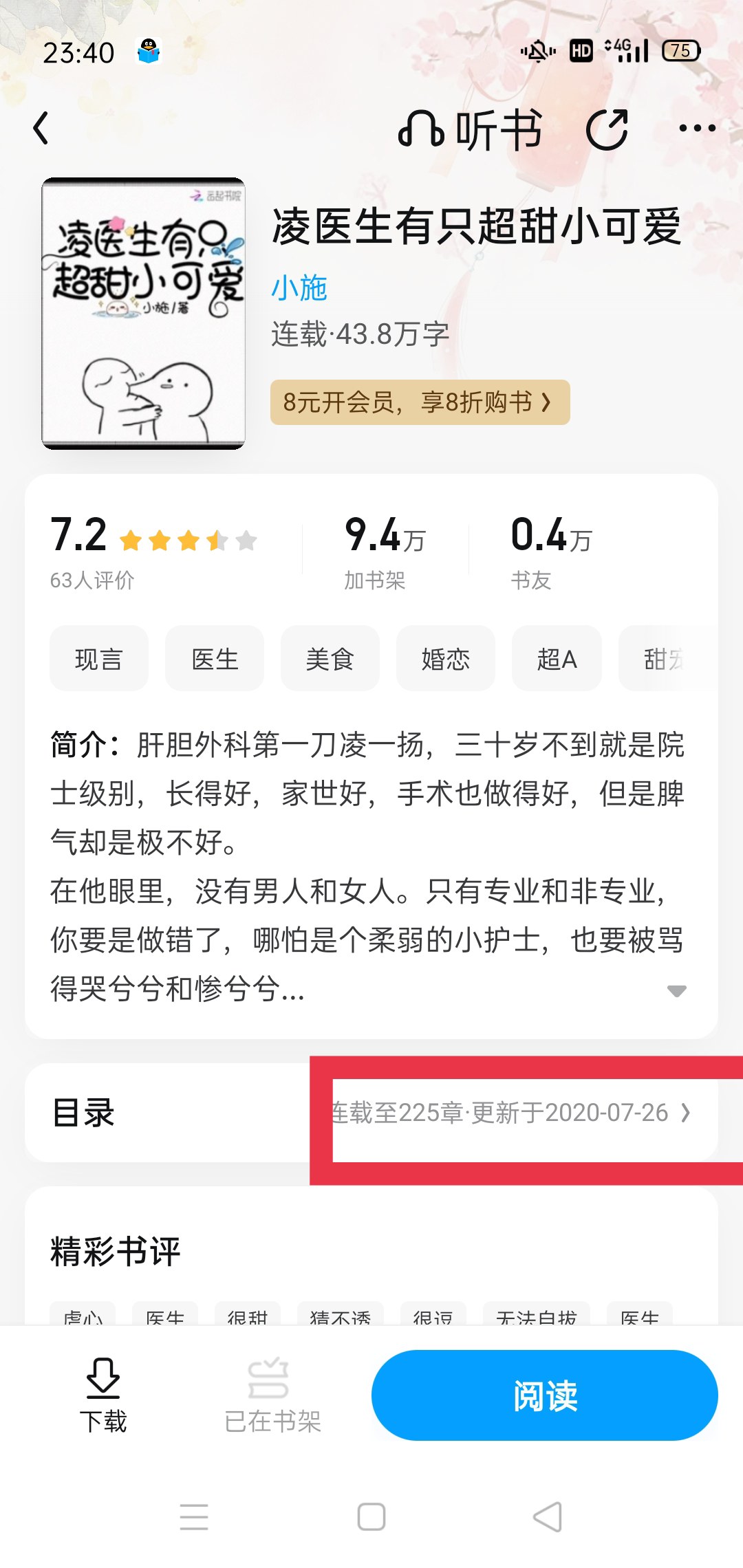Select the 现言 tag chip

99,659
